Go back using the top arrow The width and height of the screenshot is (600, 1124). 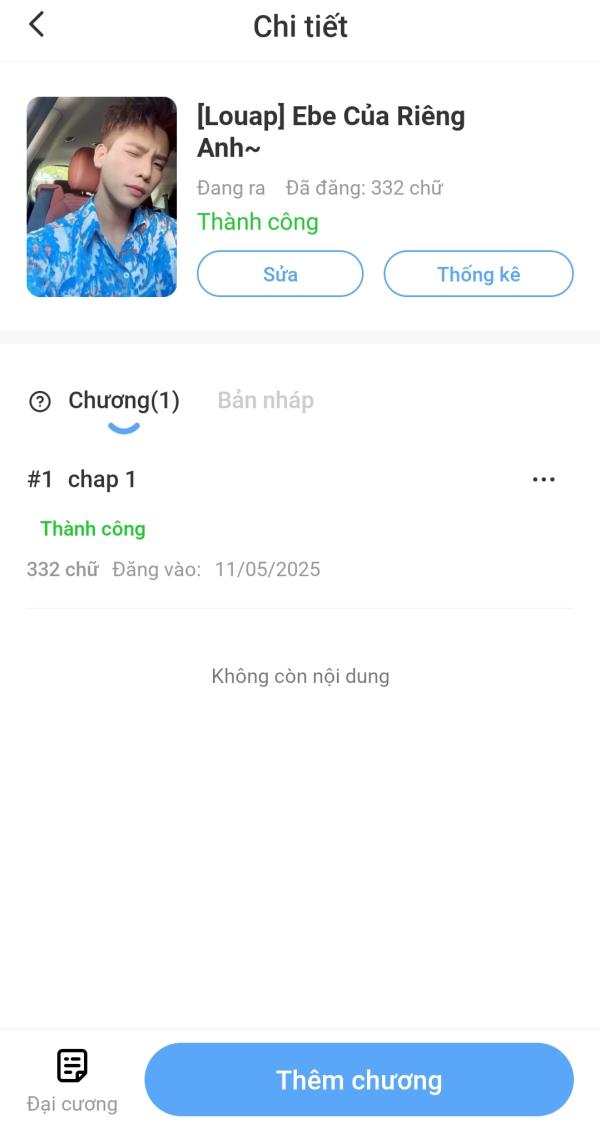click(37, 25)
